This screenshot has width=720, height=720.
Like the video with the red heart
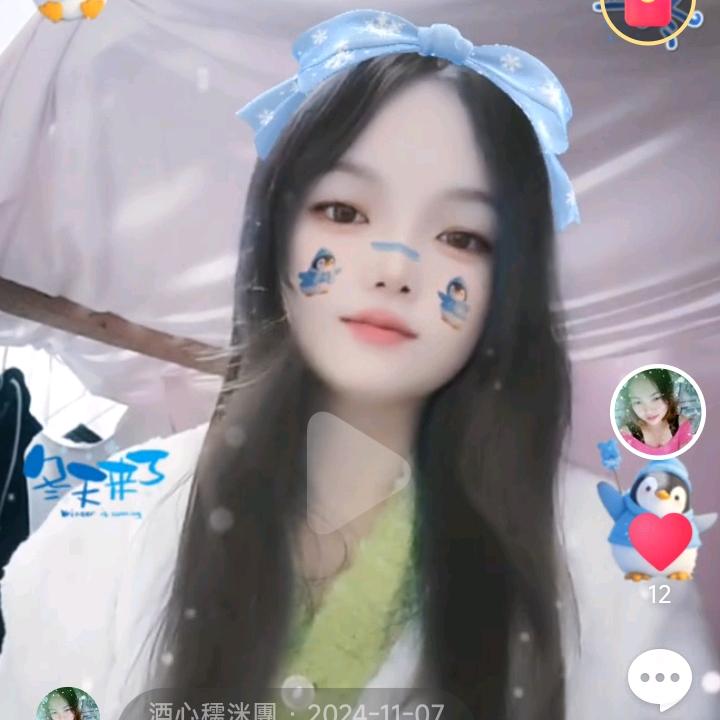[659, 541]
